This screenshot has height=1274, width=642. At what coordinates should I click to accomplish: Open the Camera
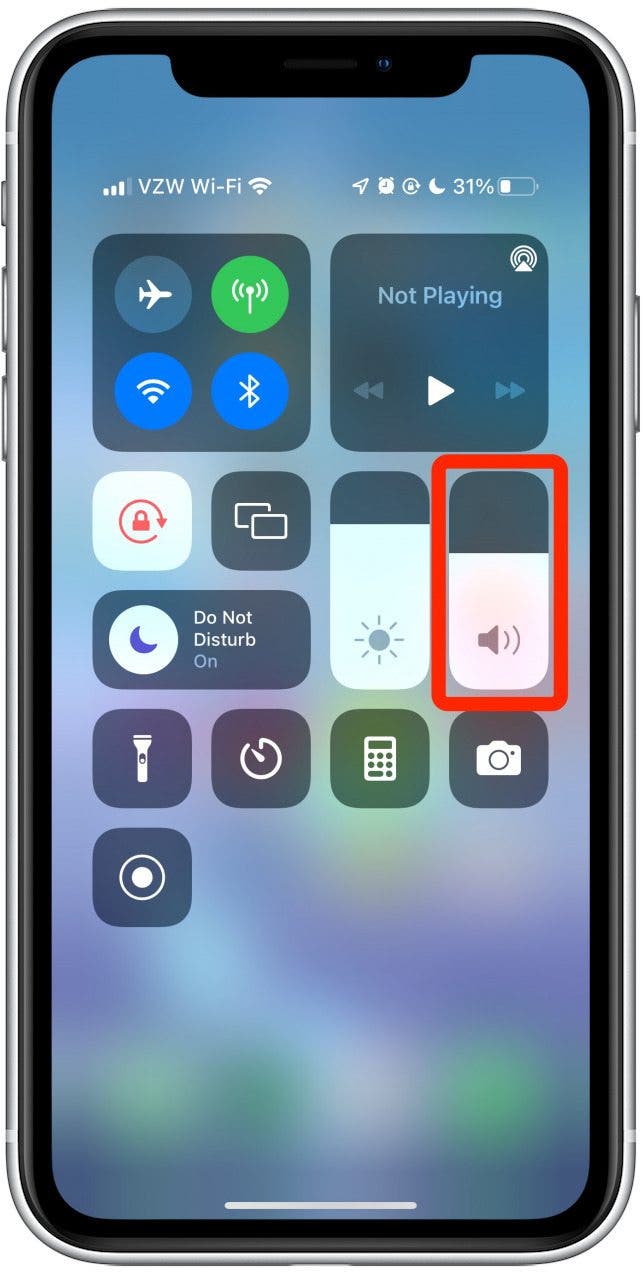[498, 759]
